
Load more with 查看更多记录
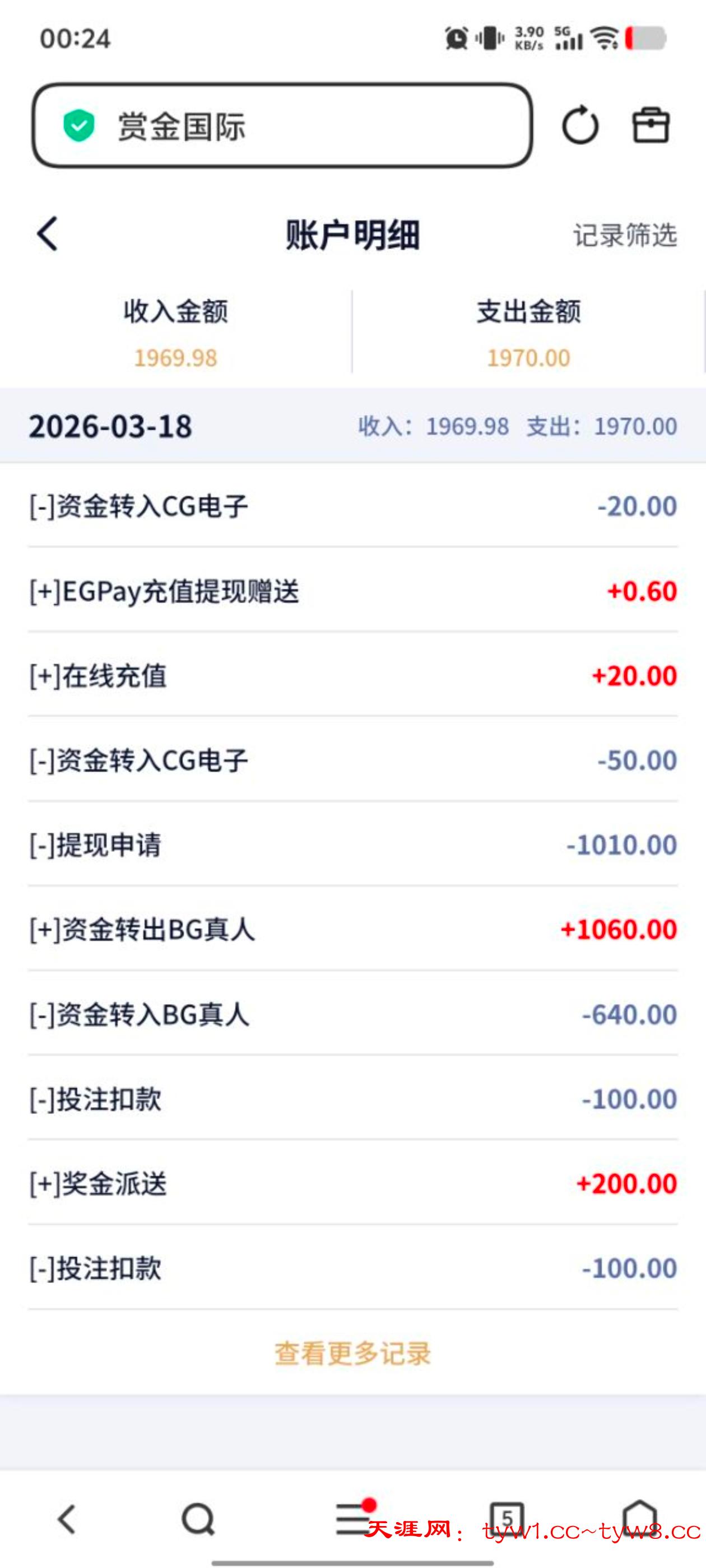[352, 1354]
